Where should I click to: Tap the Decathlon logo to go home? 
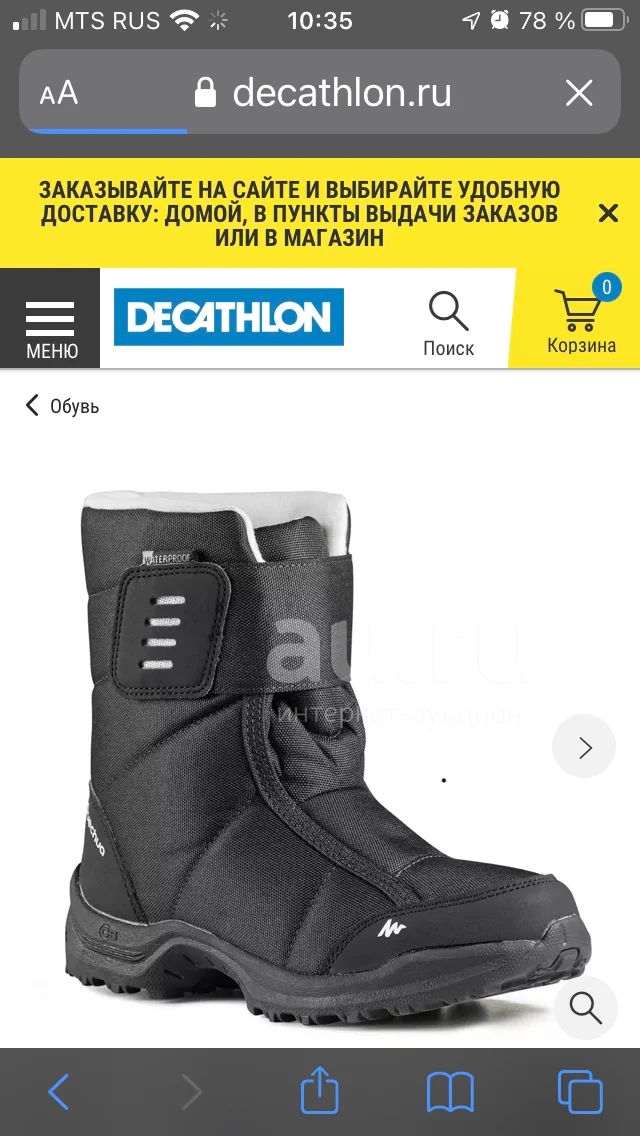point(229,317)
